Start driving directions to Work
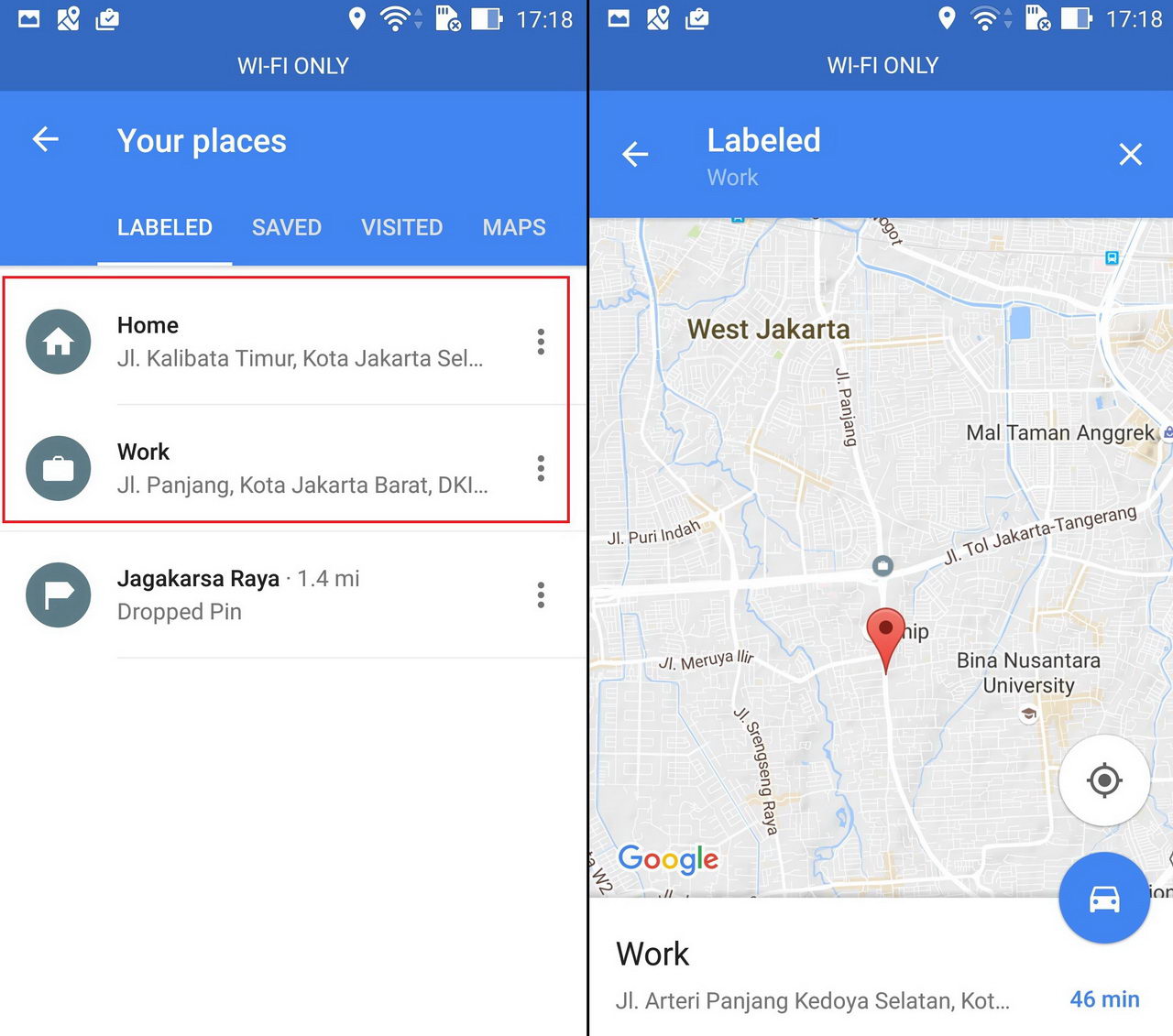 (x=1104, y=899)
